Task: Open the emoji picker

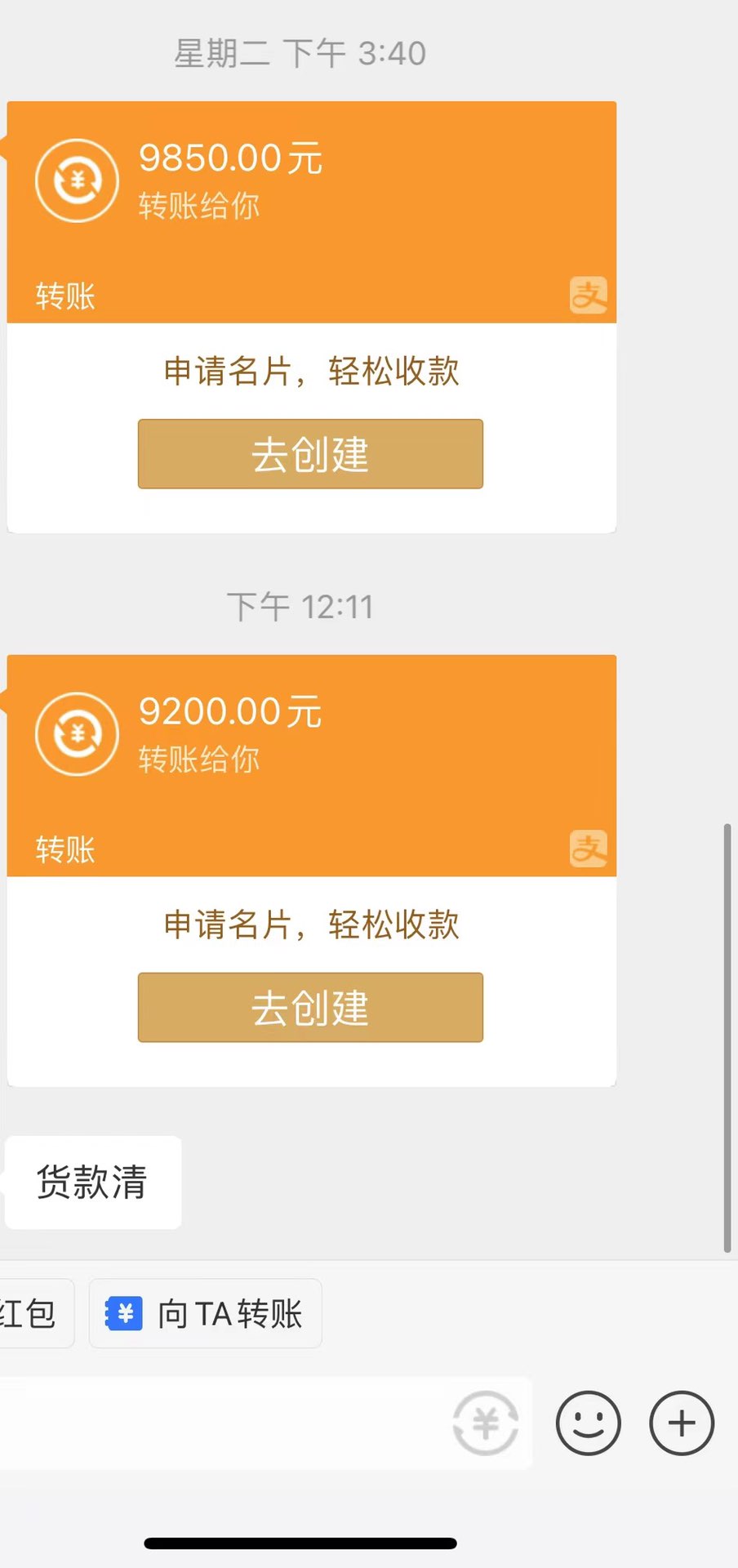Action: pos(588,1423)
